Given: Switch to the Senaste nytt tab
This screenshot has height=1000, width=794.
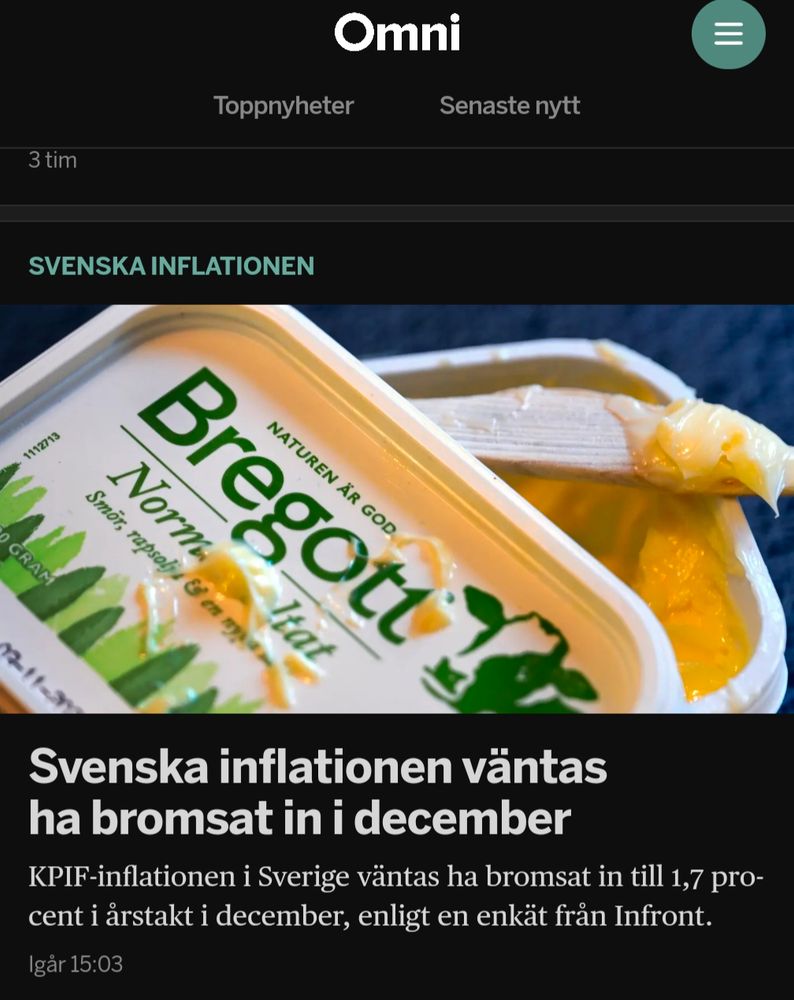Looking at the screenshot, I should click(x=509, y=106).
